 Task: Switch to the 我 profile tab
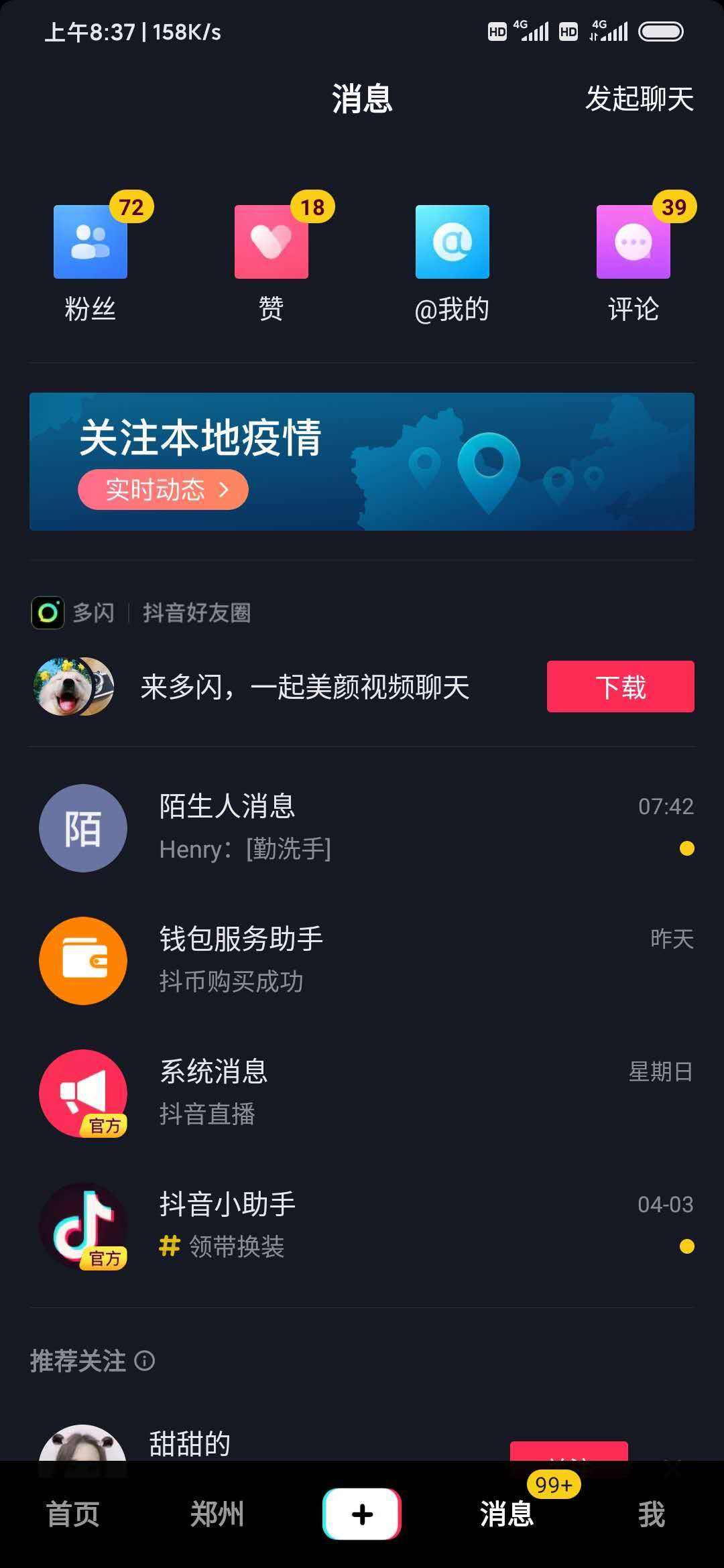pos(651,1513)
